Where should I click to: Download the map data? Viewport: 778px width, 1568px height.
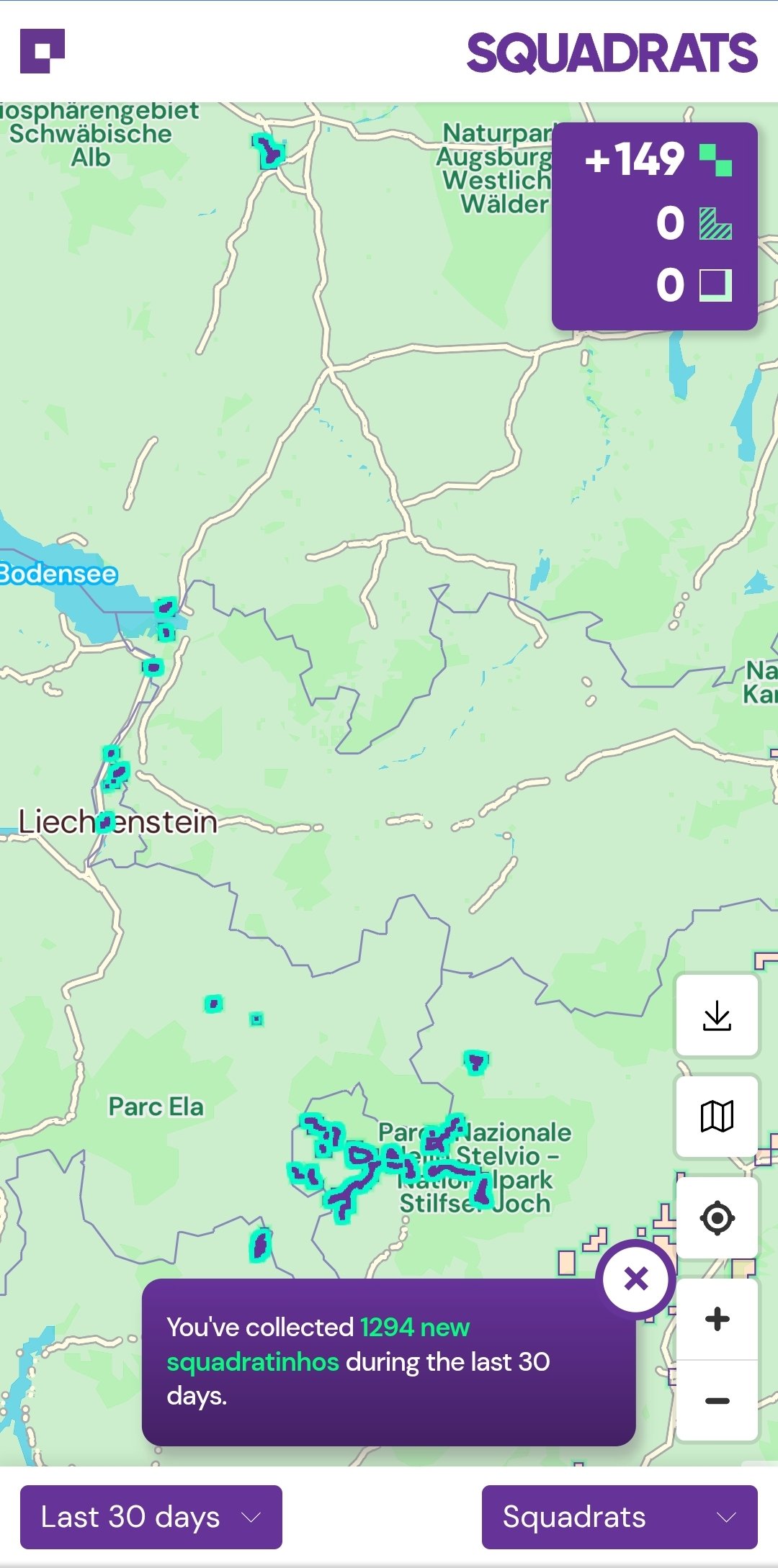pyautogui.click(x=717, y=1015)
